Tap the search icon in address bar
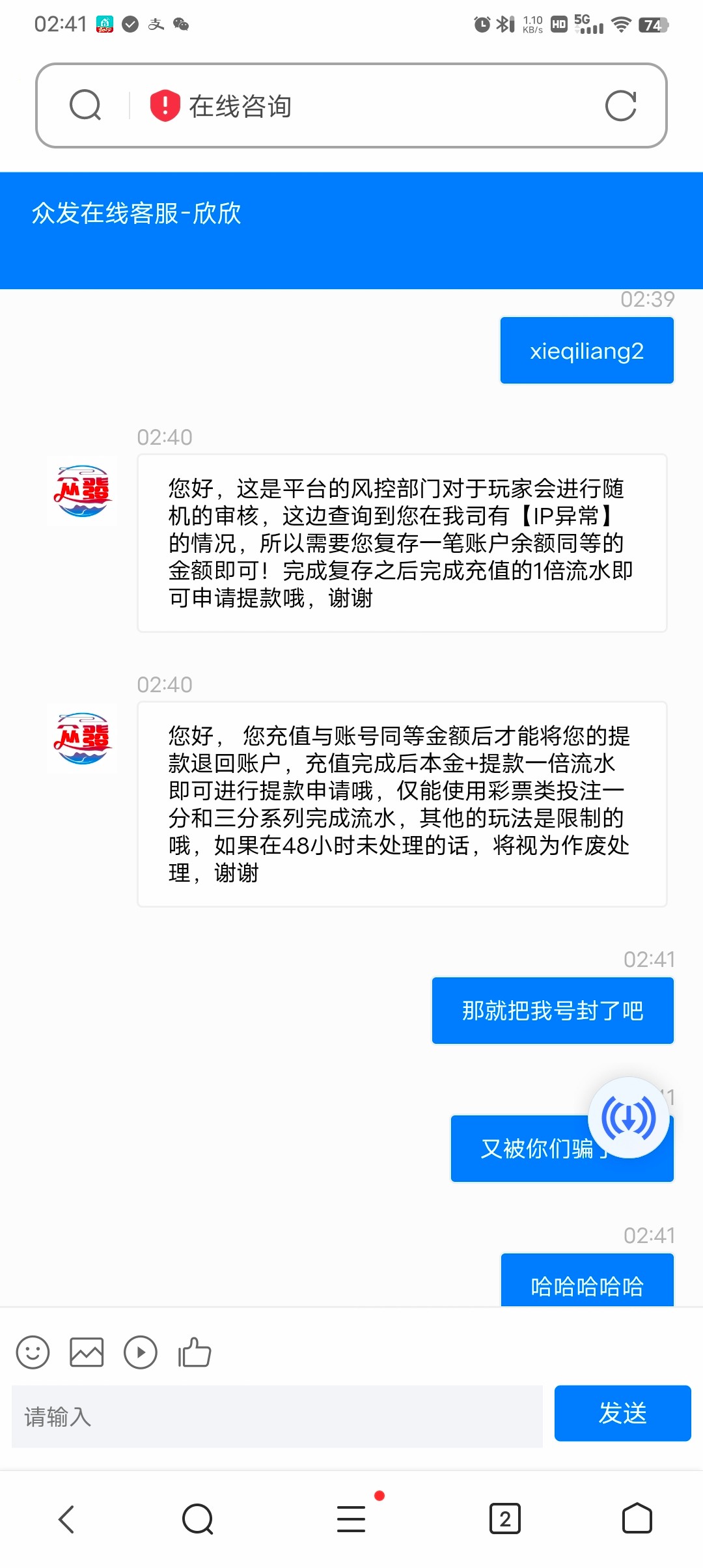The width and height of the screenshot is (703, 1568). [85, 105]
